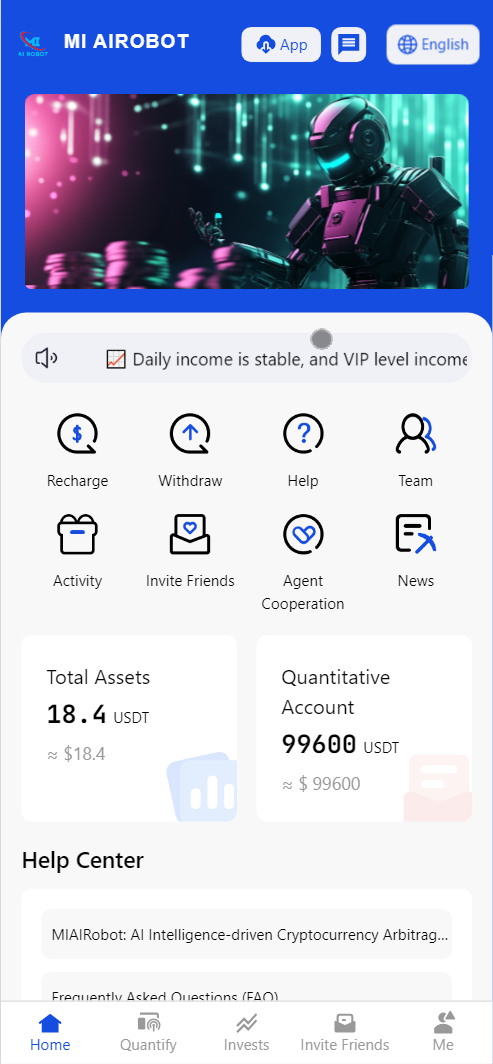Open Agent Cooperation
This screenshot has width=493, height=1064.
coord(302,563)
